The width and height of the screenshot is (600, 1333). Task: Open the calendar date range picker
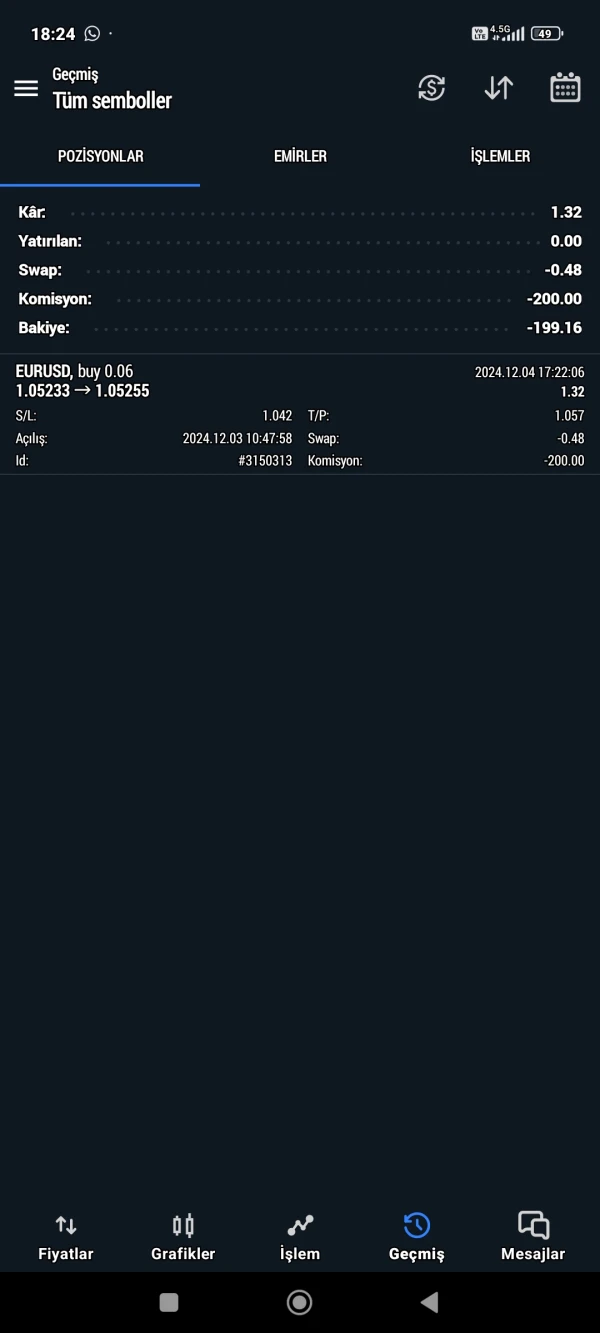click(x=565, y=88)
